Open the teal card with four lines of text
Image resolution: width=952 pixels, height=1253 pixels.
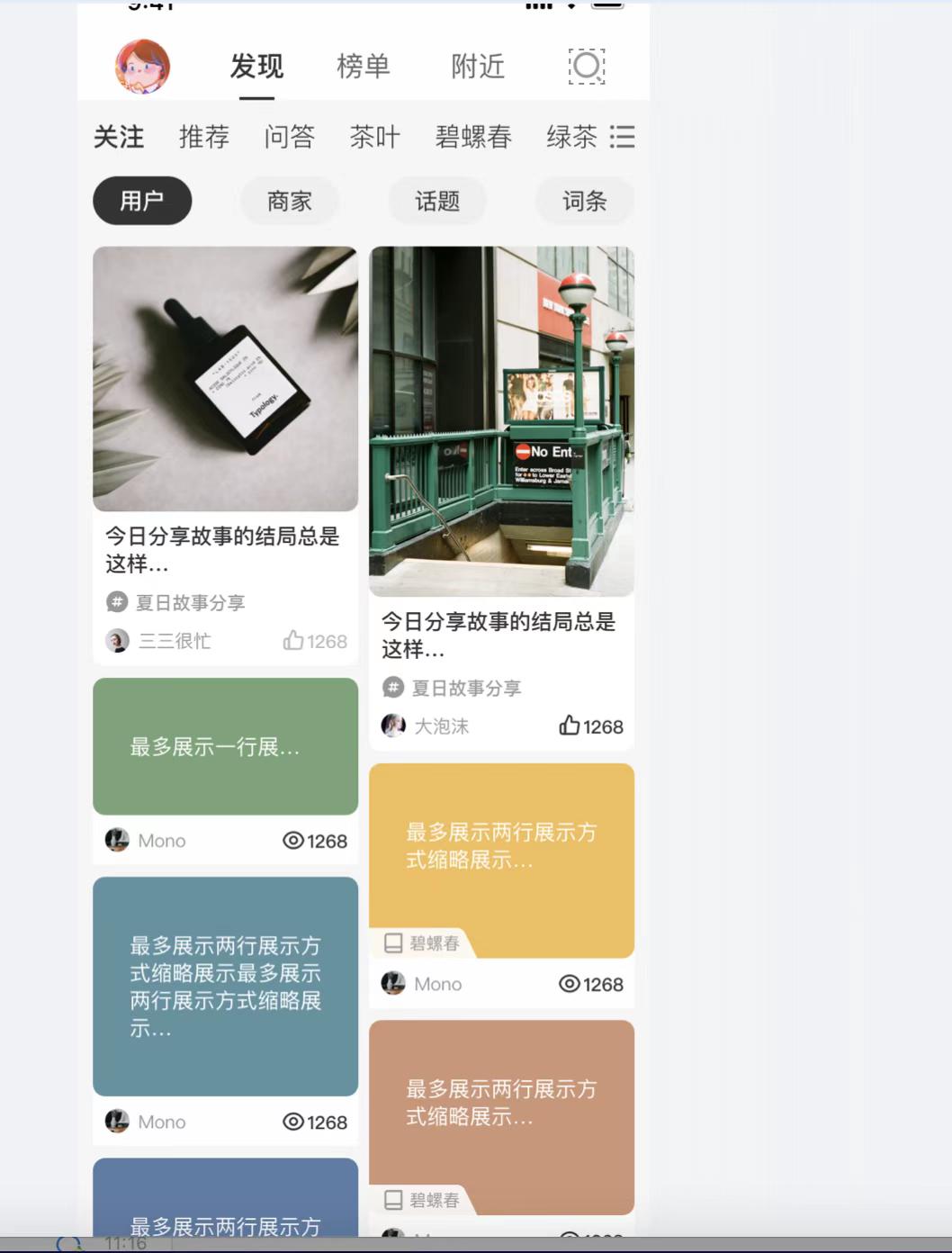pos(225,986)
